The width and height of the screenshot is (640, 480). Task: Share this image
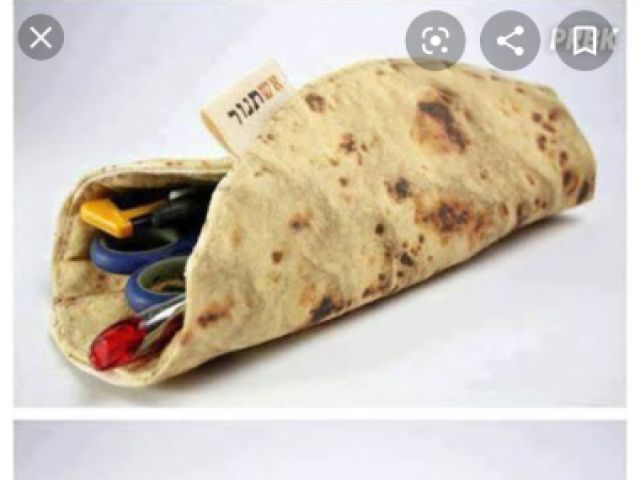point(510,40)
